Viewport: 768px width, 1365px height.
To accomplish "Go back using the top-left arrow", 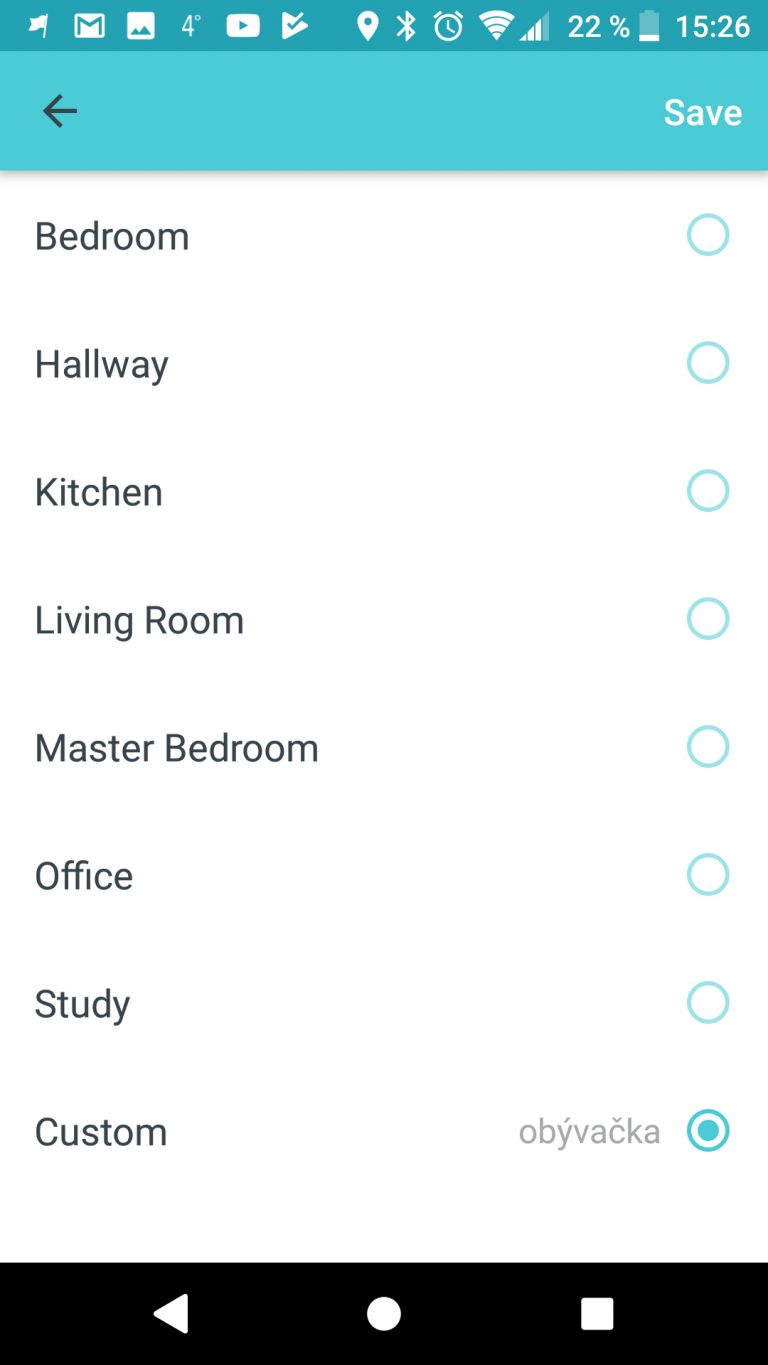I will (60, 111).
